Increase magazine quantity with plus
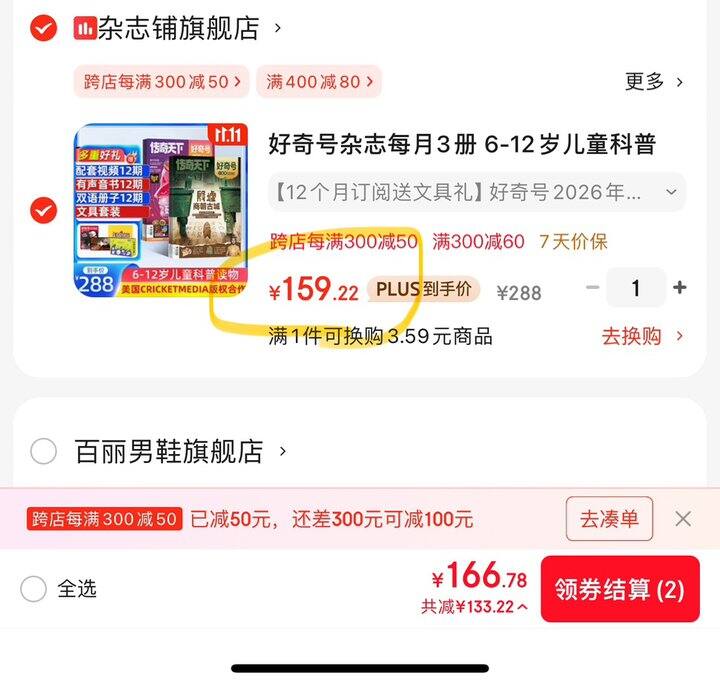Screen dimensions: 720x686 click(x=680, y=288)
